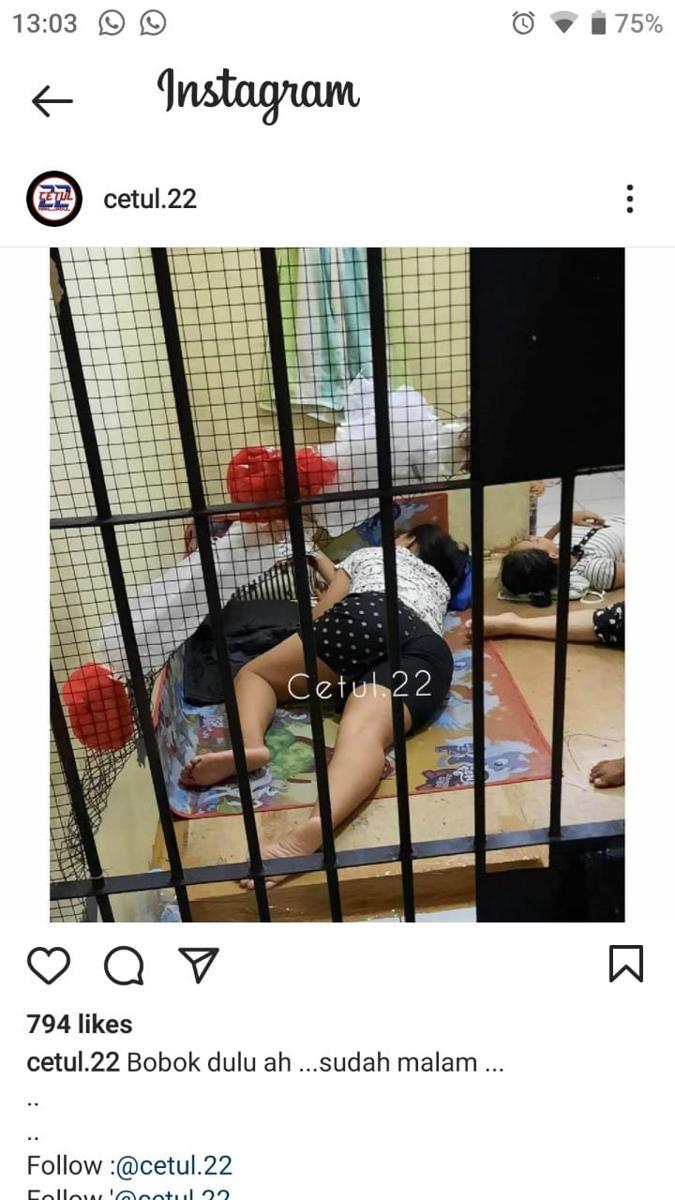Viewport: 675px width, 1200px height.
Task: Bookmark this post
Action: (626, 963)
